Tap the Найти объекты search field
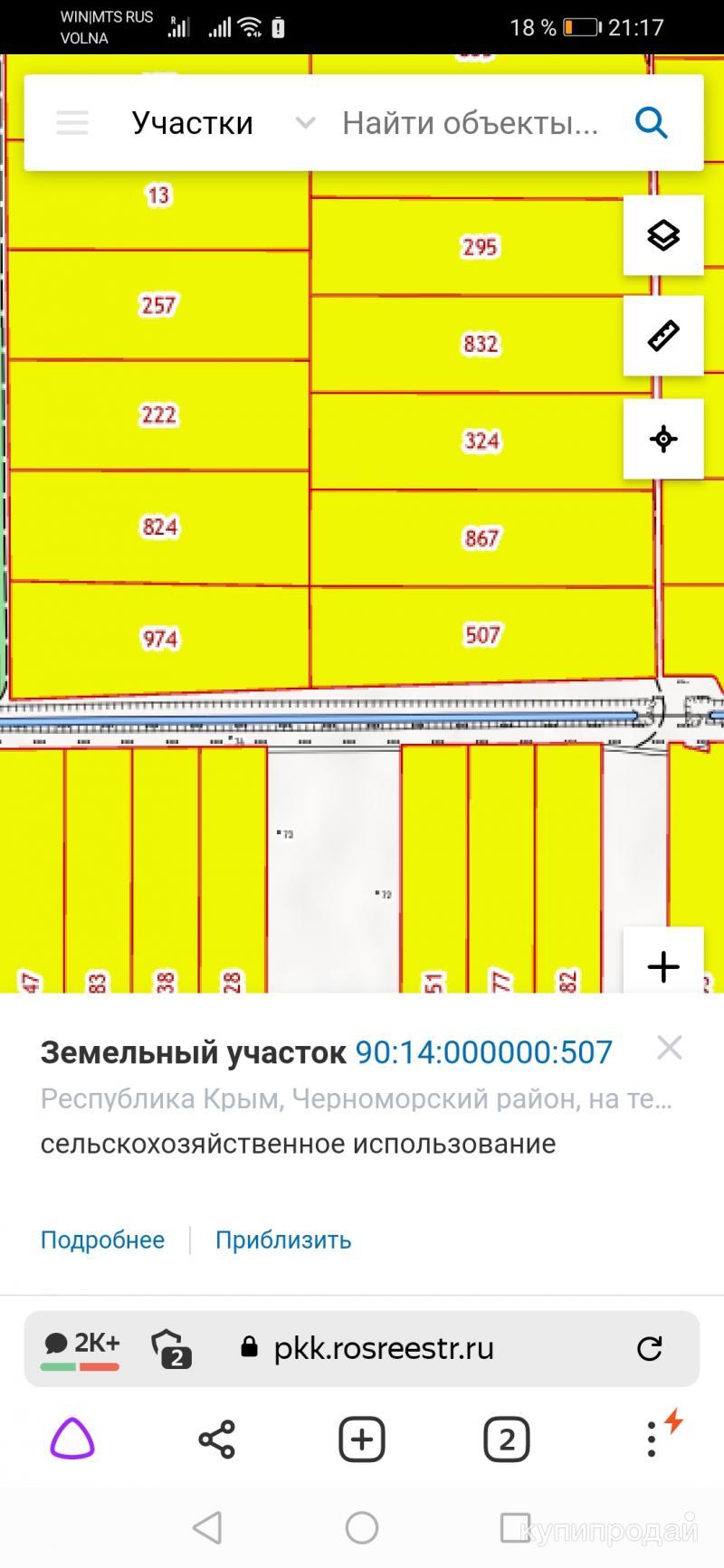The height and width of the screenshot is (1568, 724). tap(470, 123)
